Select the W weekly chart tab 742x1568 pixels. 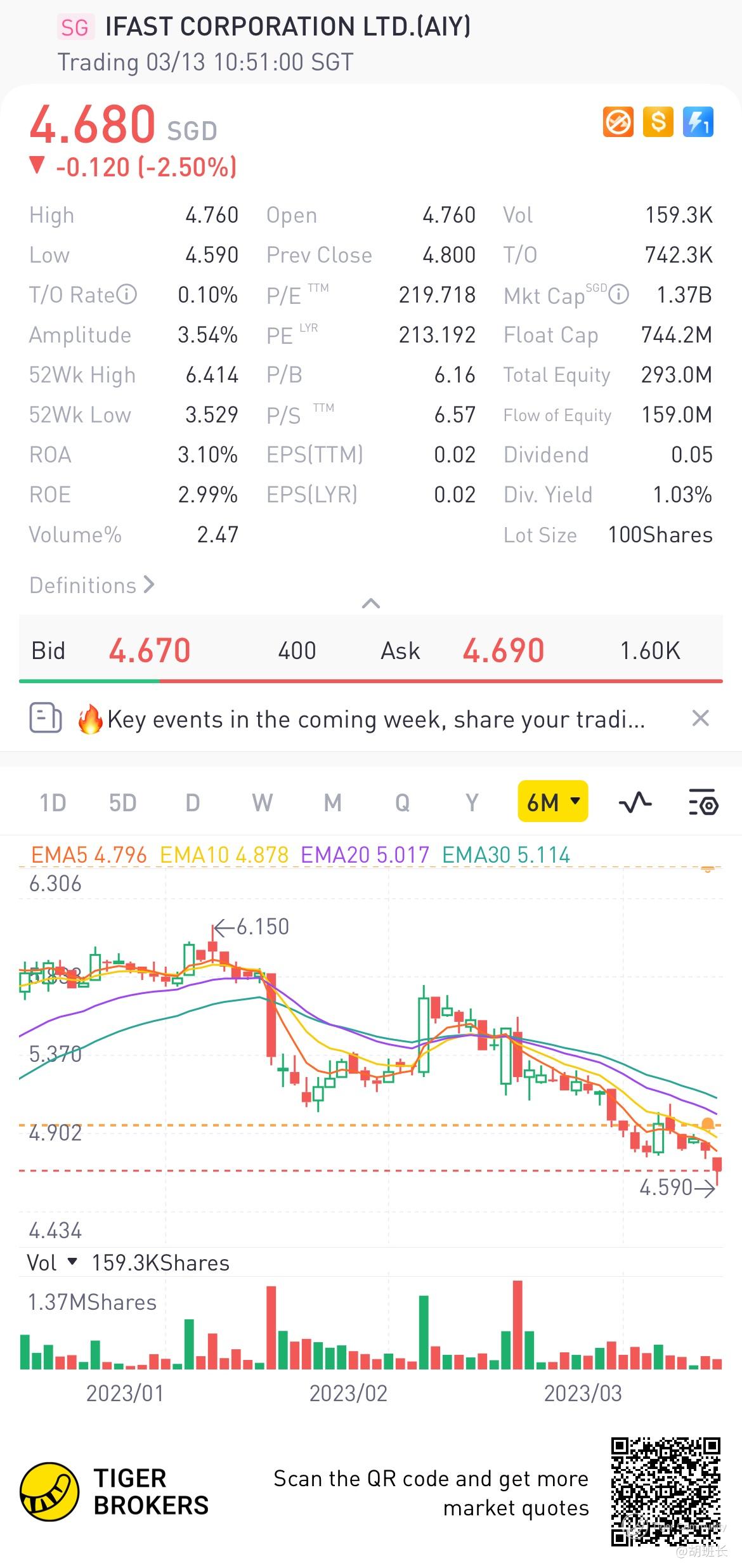263,803
